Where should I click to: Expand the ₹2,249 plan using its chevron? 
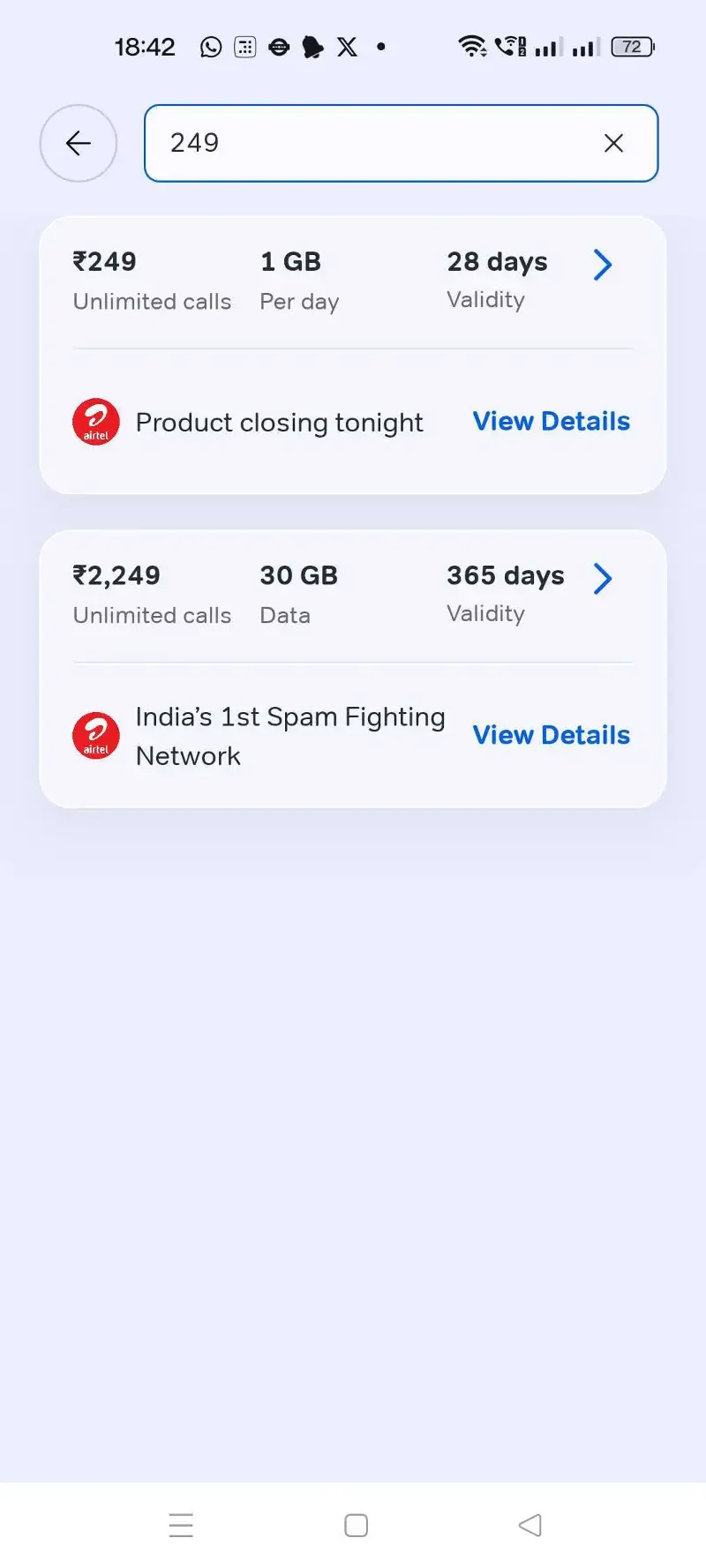(603, 579)
